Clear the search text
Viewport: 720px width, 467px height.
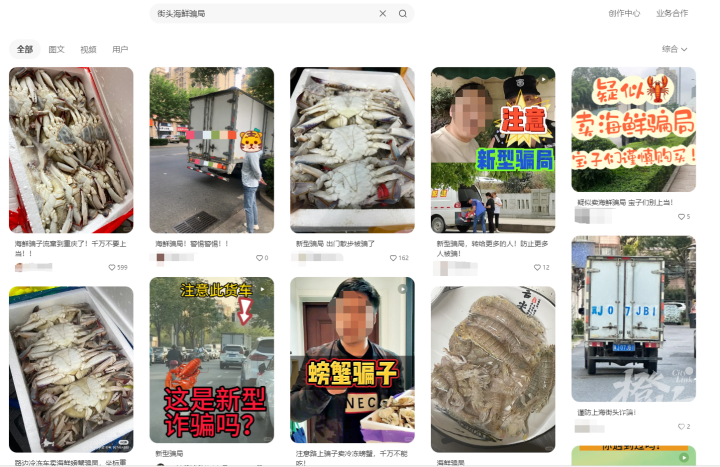click(382, 14)
